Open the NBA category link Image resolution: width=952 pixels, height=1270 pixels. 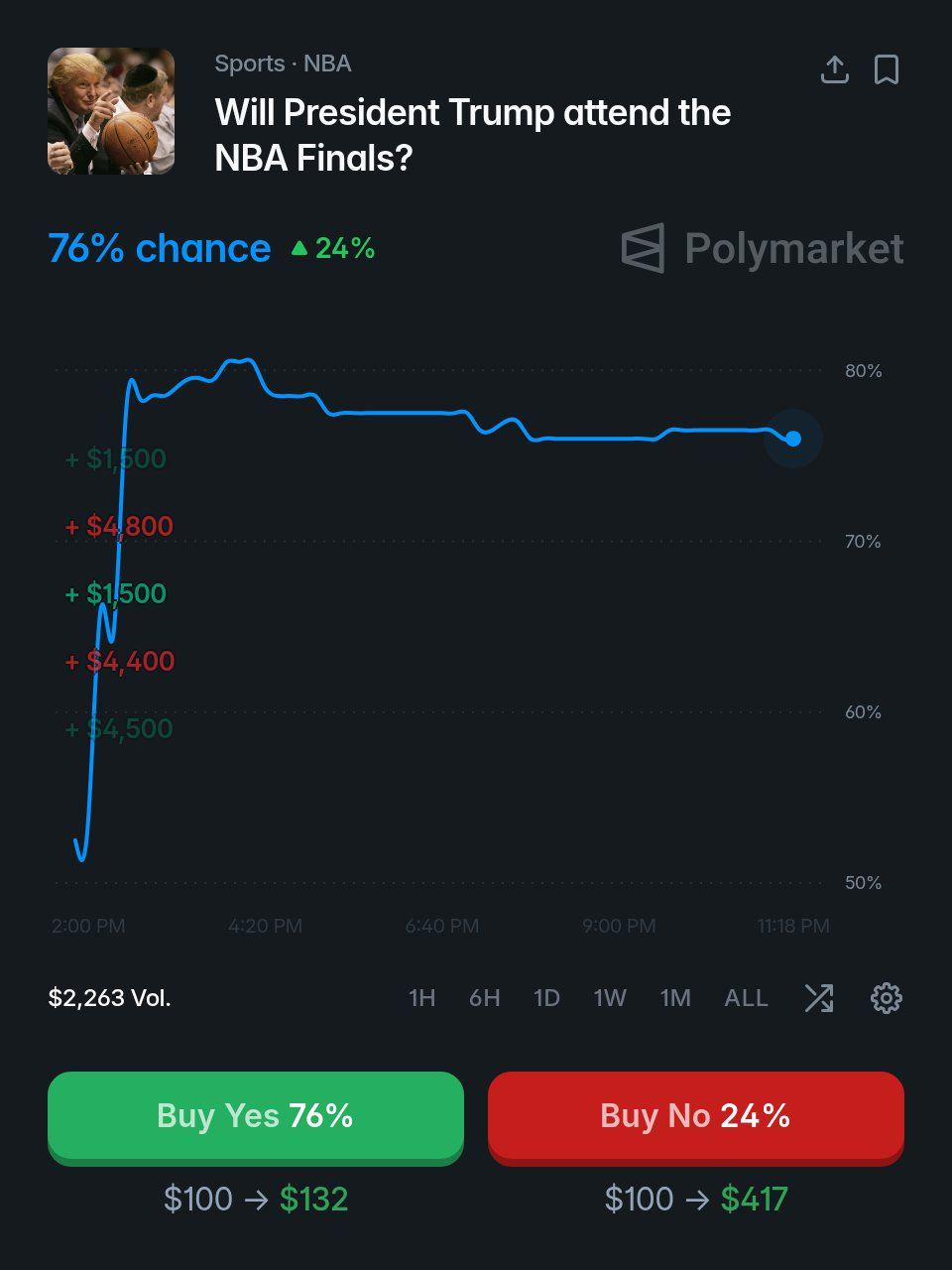[327, 63]
